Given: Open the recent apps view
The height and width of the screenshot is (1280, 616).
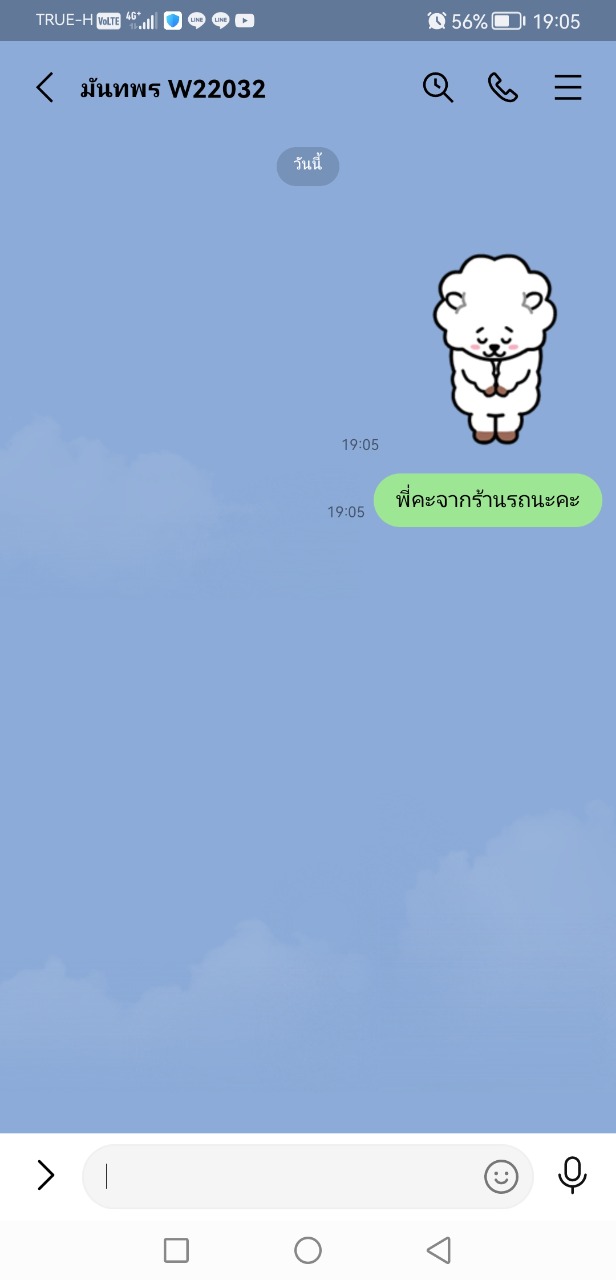Looking at the screenshot, I should [176, 1250].
